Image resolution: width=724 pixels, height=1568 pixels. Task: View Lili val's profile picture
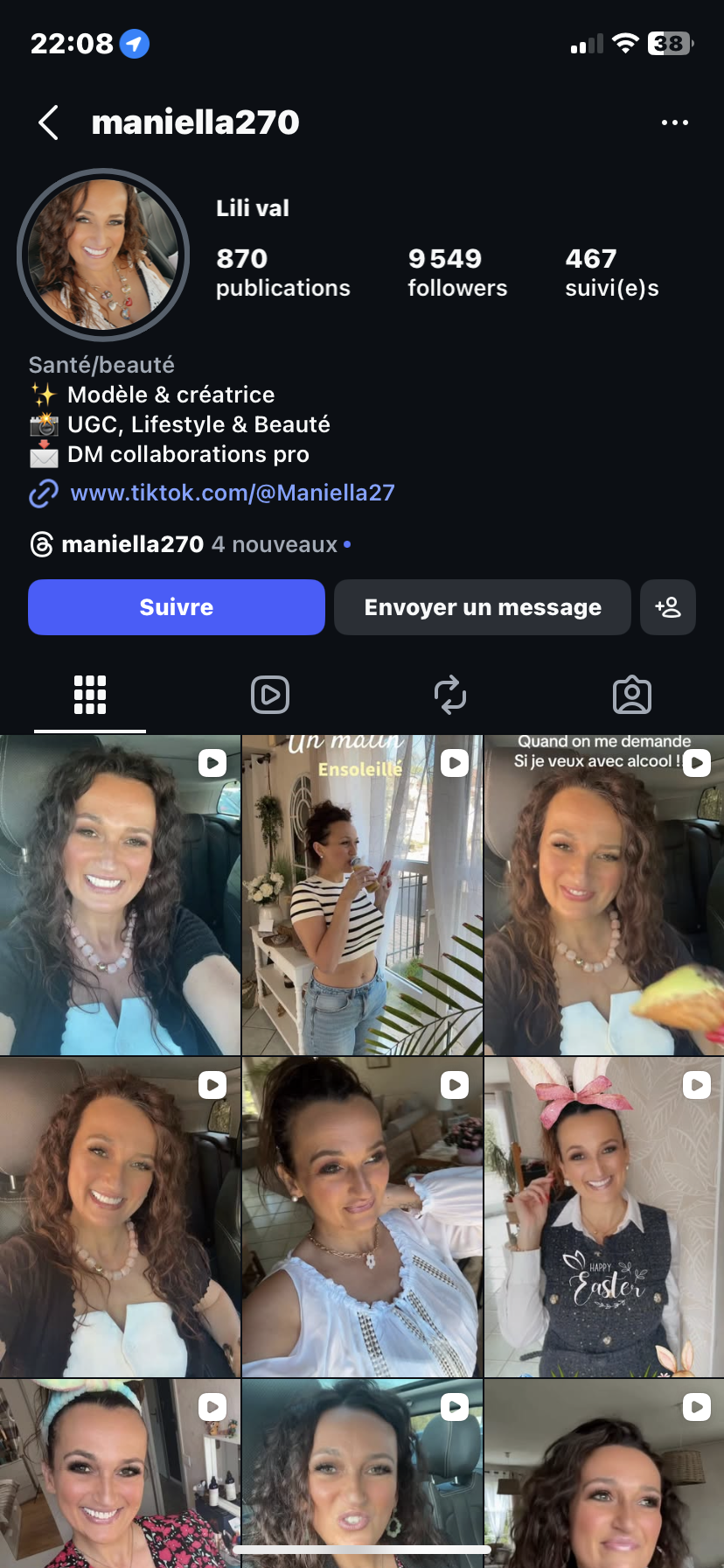pos(103,255)
